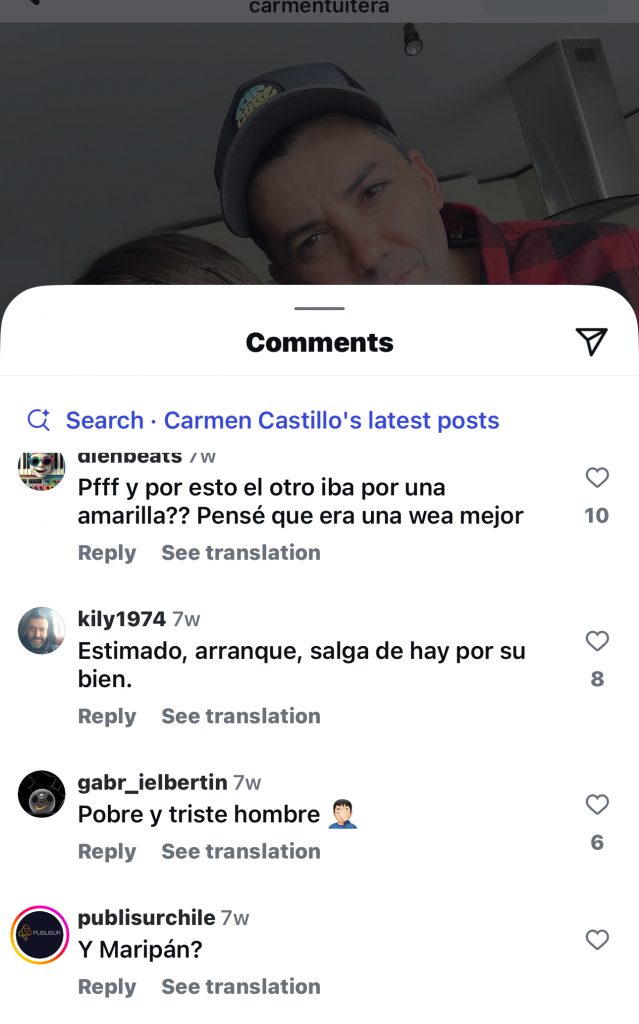Screen dimensions: 639x1024
Task: Share the post via the paper plane icon
Action: pos(591,342)
